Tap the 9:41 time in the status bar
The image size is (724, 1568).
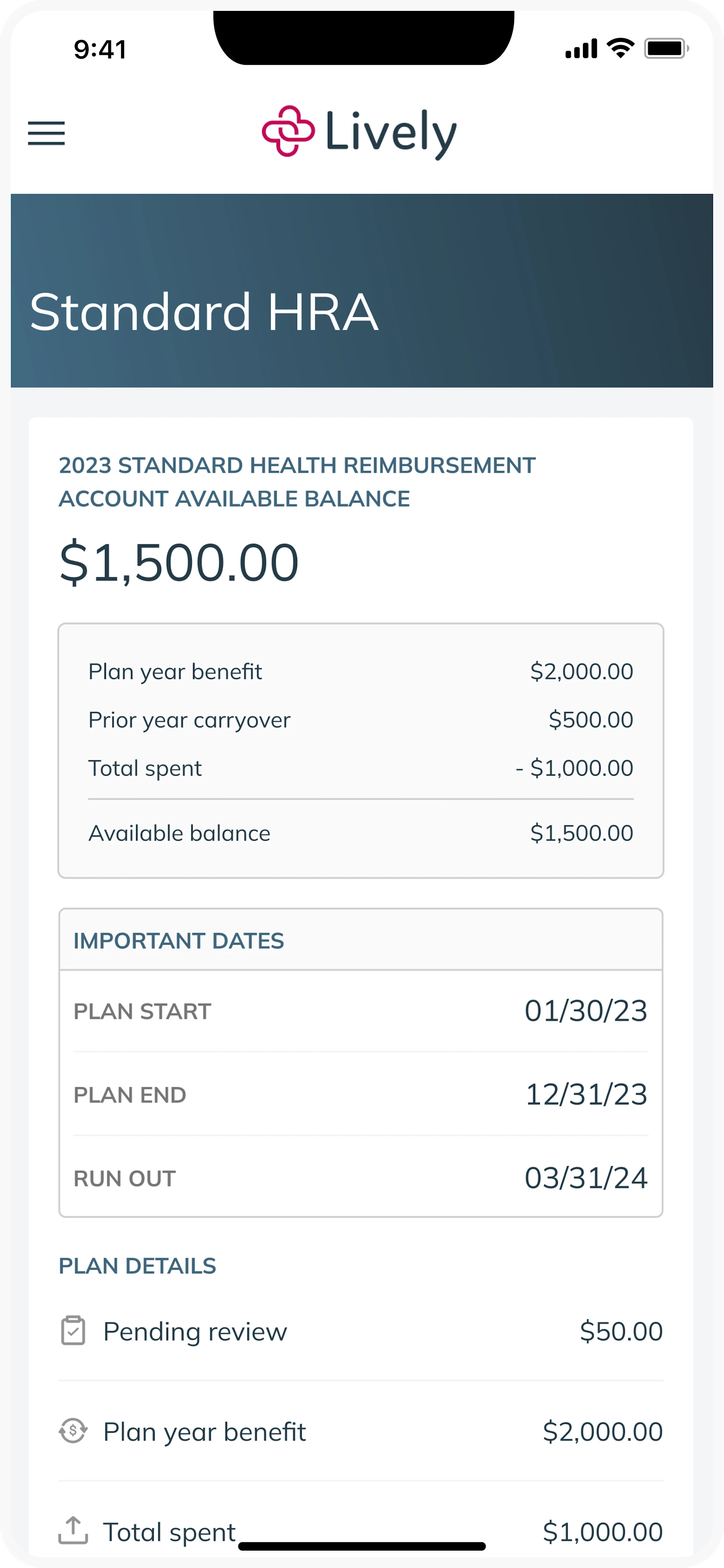(100, 51)
